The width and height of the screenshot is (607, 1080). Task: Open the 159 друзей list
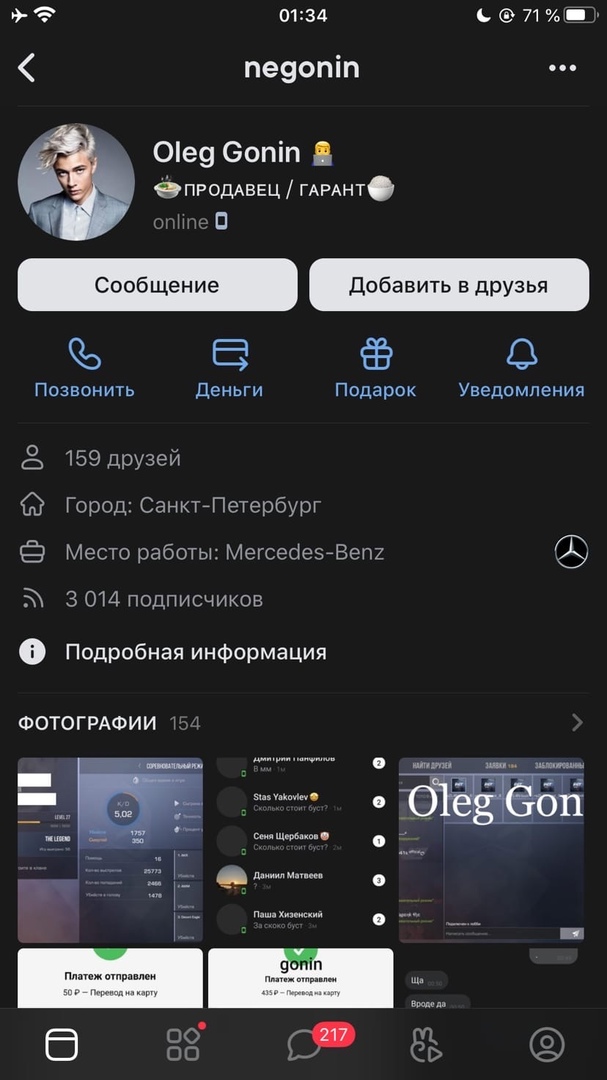click(x=122, y=459)
